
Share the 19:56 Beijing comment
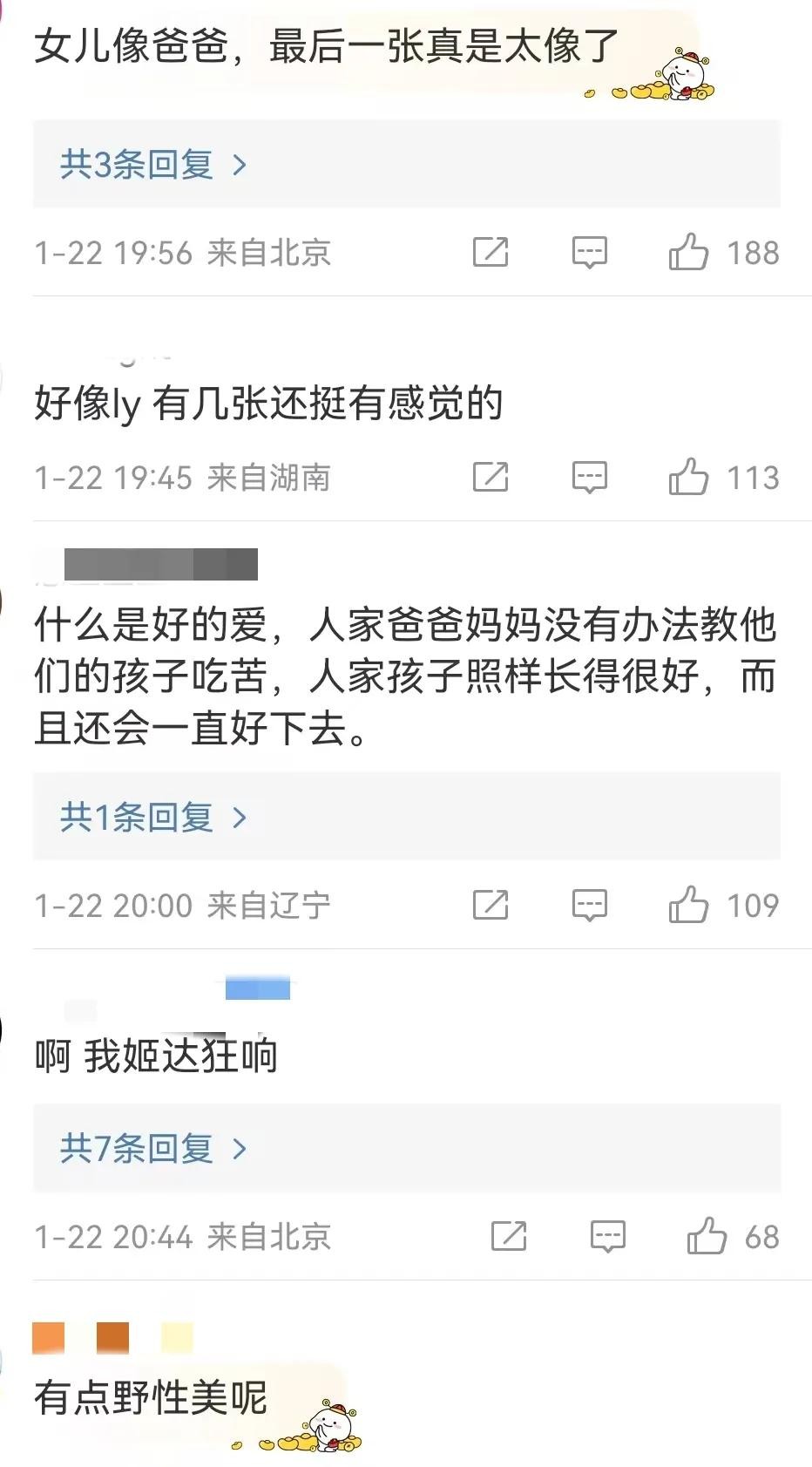pos(491,252)
